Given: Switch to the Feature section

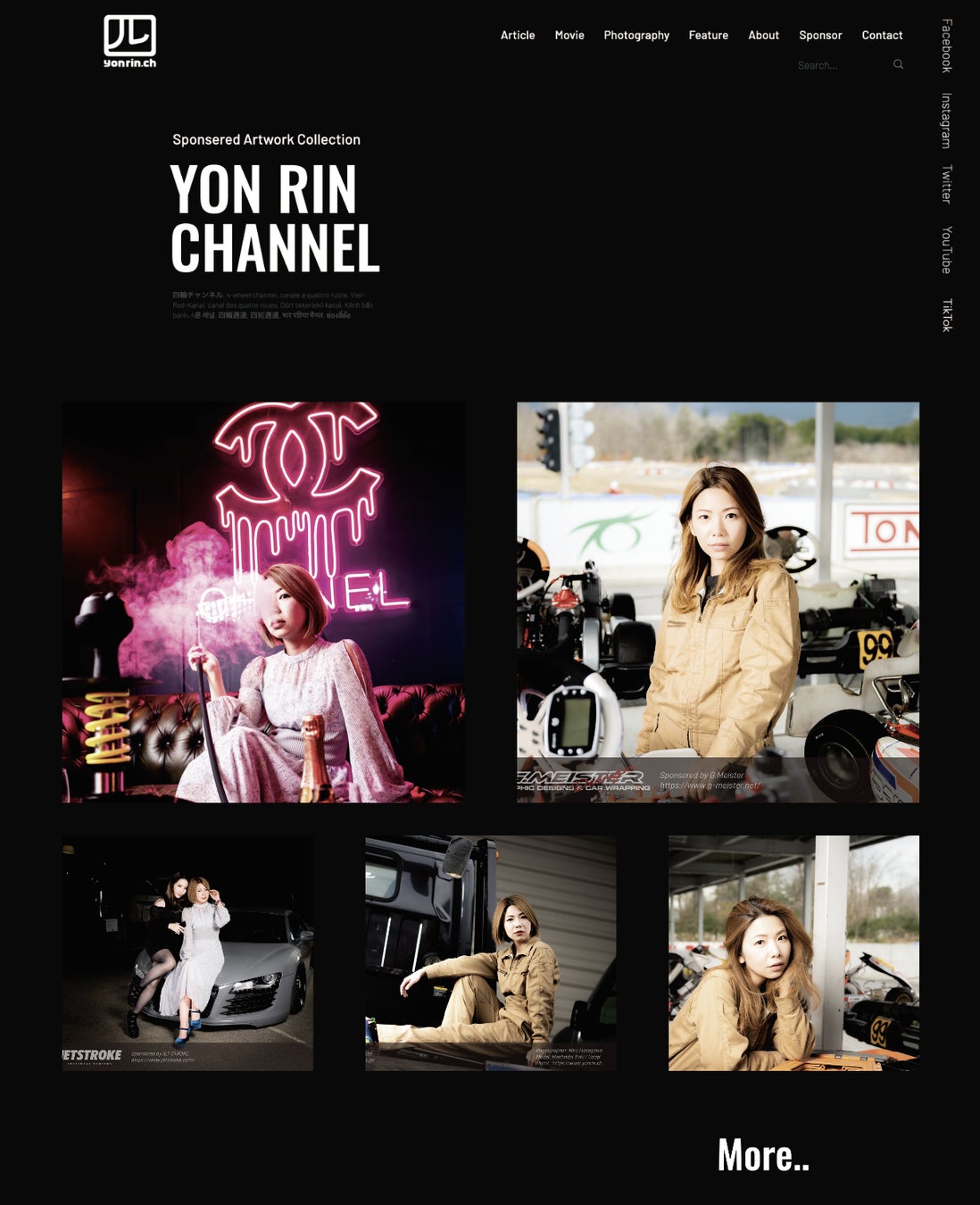Looking at the screenshot, I should click(708, 36).
